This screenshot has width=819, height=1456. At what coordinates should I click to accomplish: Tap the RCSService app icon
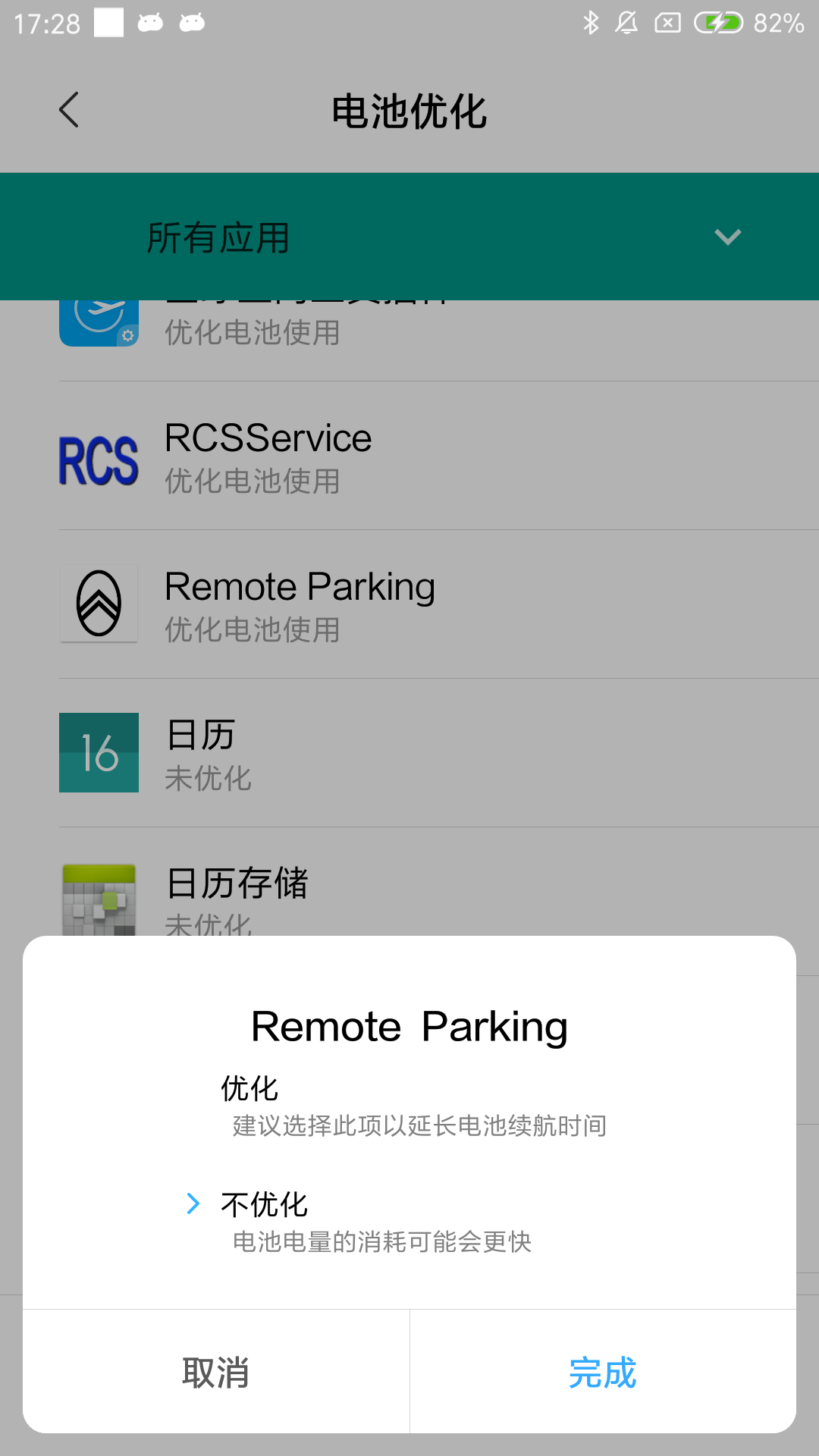(x=99, y=457)
